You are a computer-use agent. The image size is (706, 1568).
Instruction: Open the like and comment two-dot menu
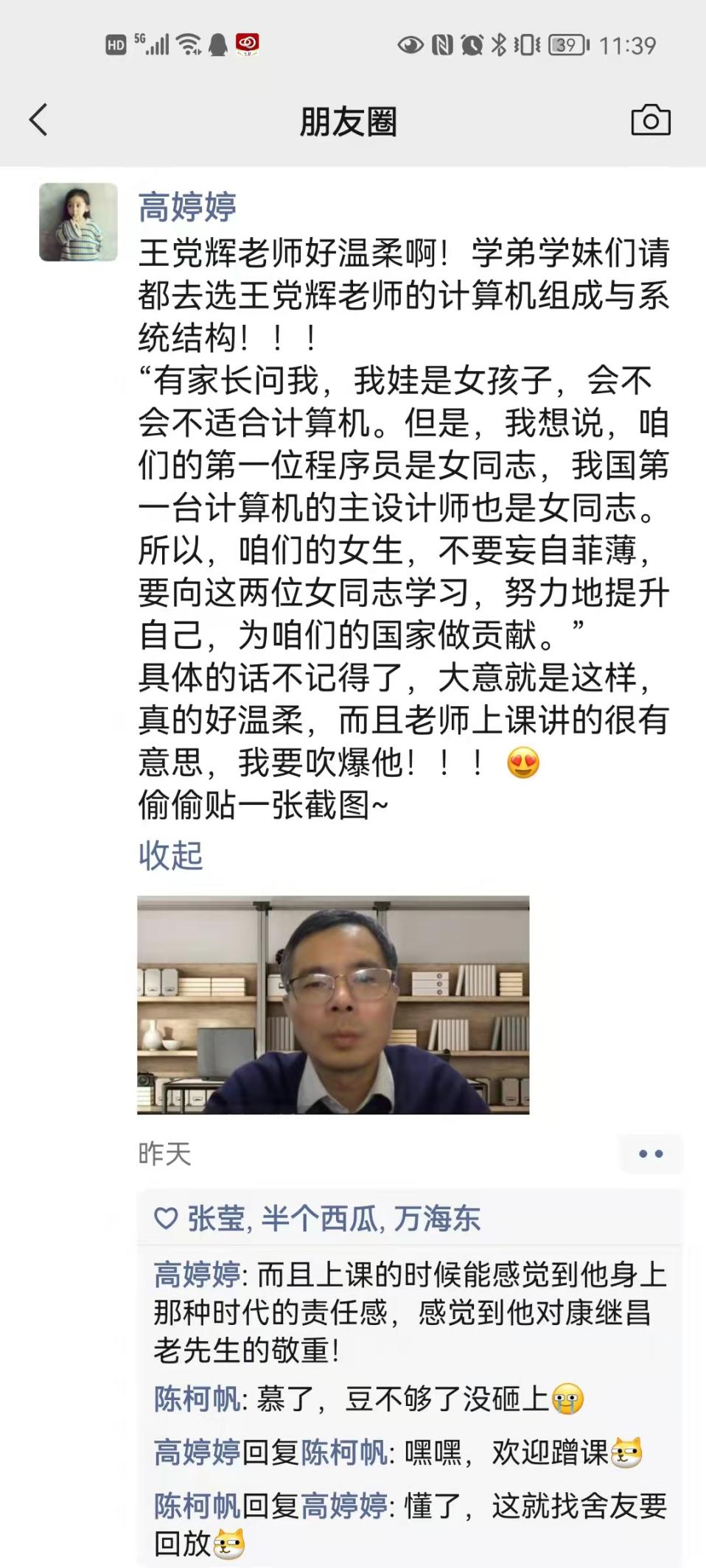point(651,1153)
